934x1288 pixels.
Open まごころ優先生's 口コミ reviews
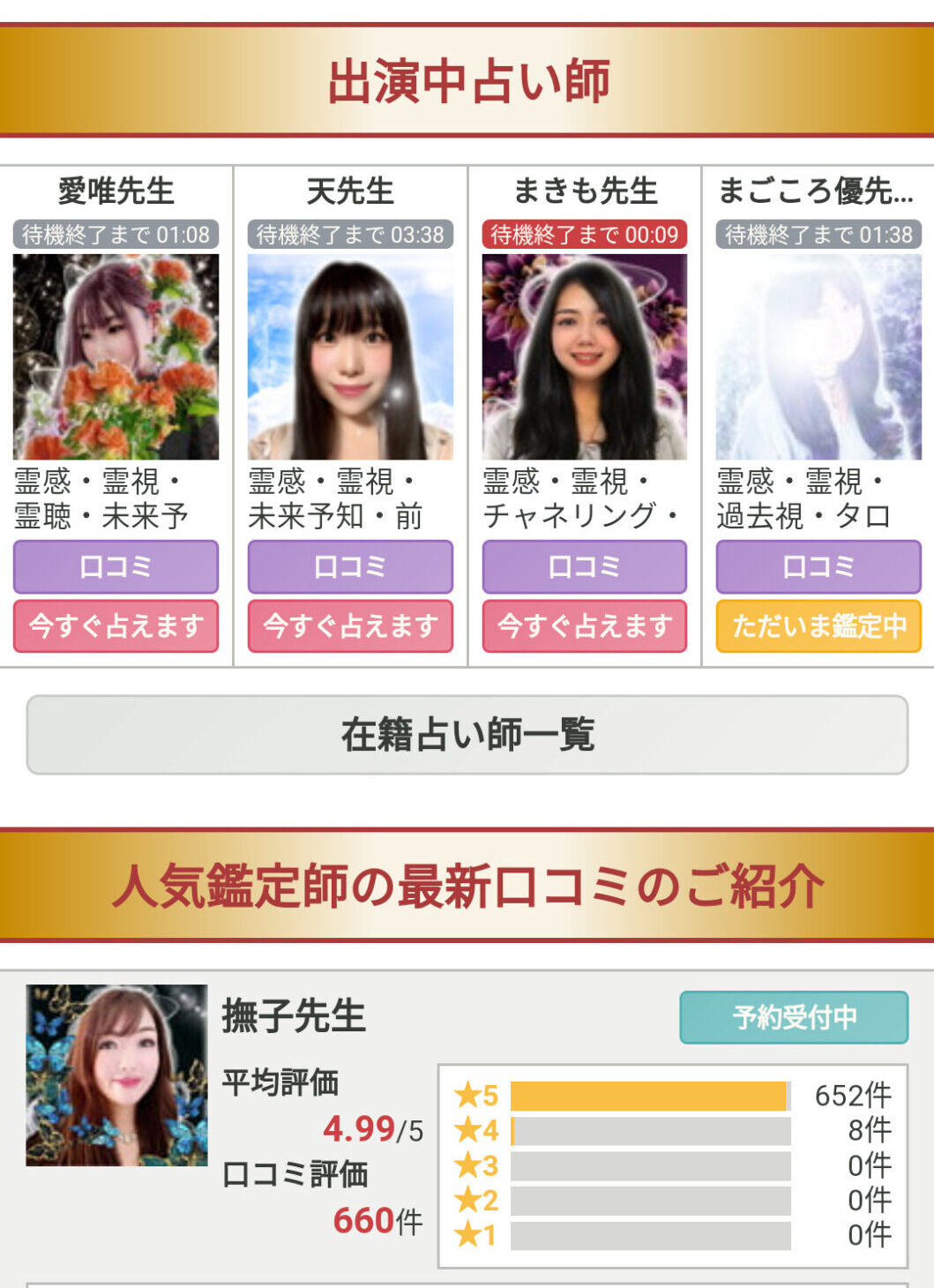point(816,566)
